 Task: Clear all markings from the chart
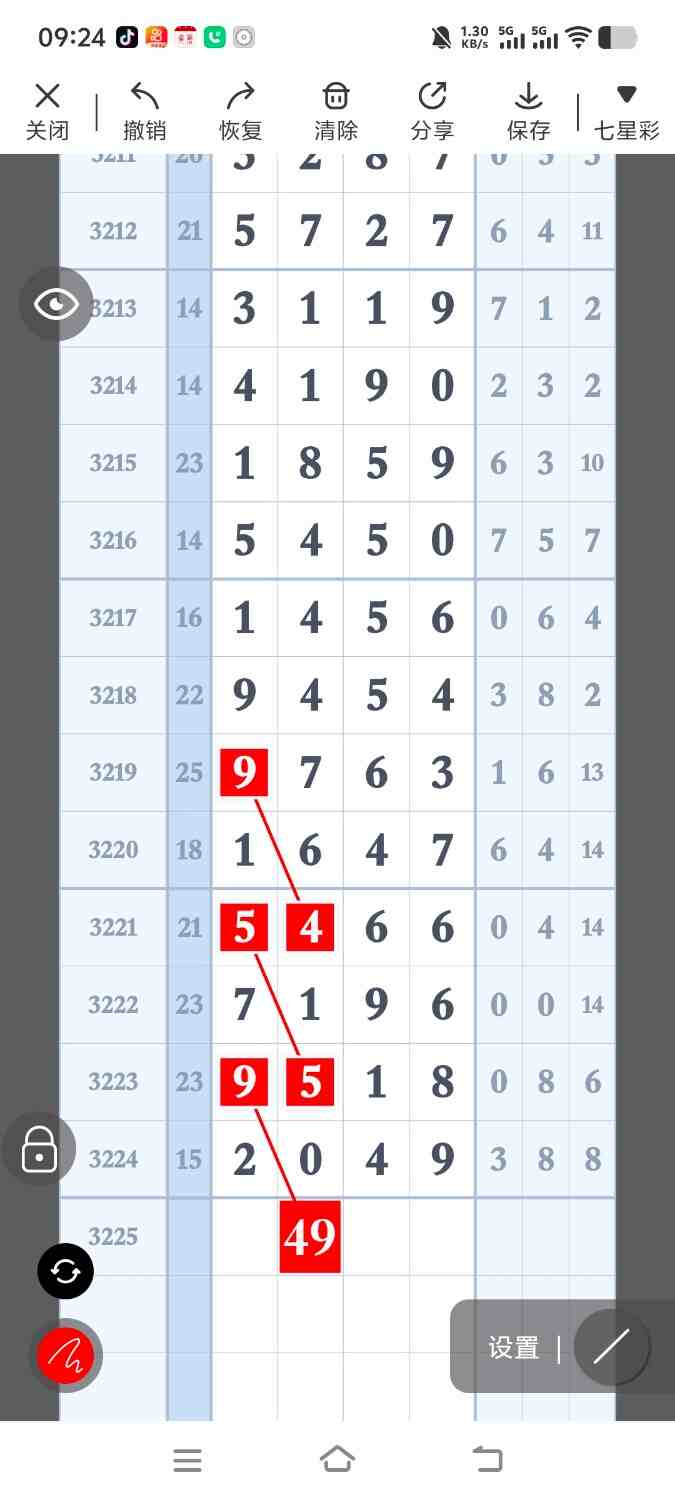[336, 111]
